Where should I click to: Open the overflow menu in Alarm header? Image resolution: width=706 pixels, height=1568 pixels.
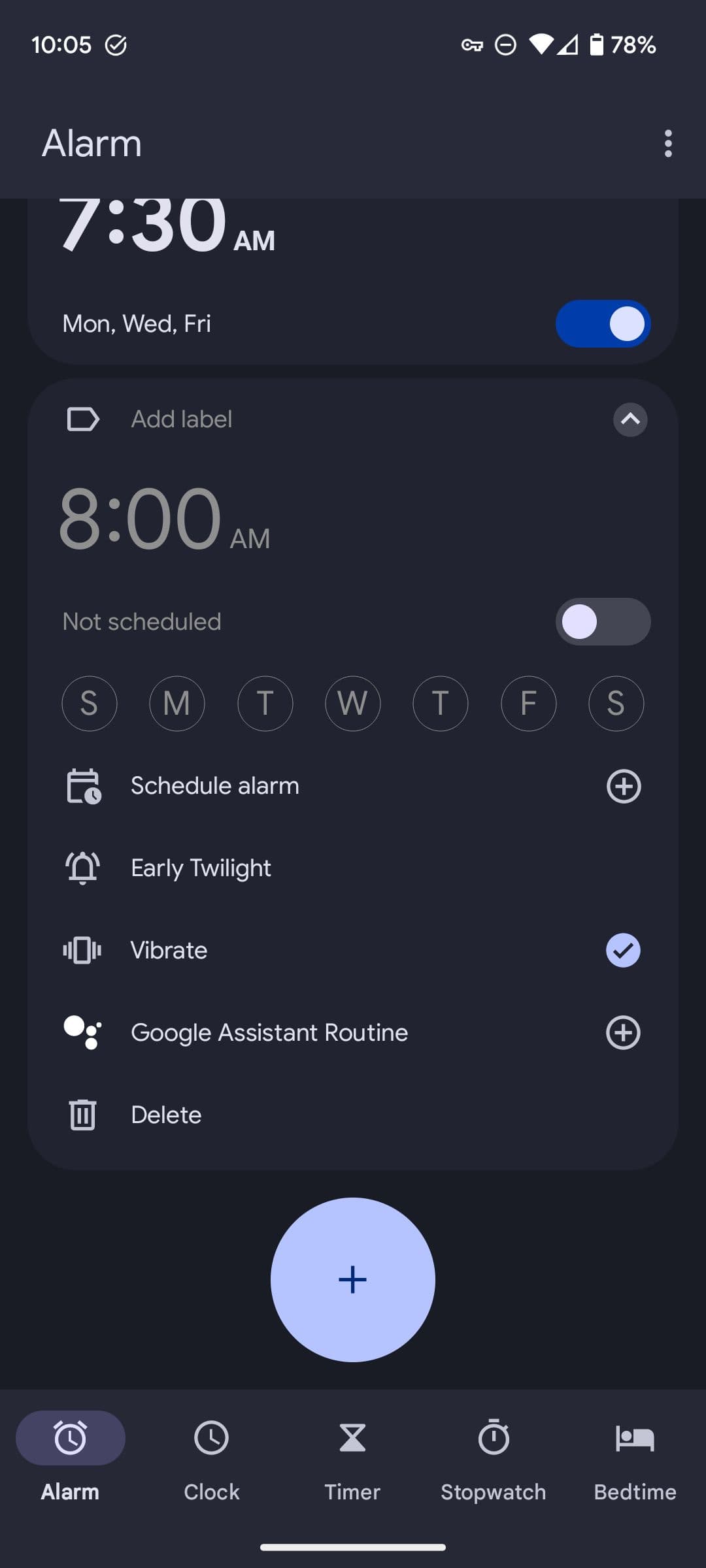(x=667, y=143)
